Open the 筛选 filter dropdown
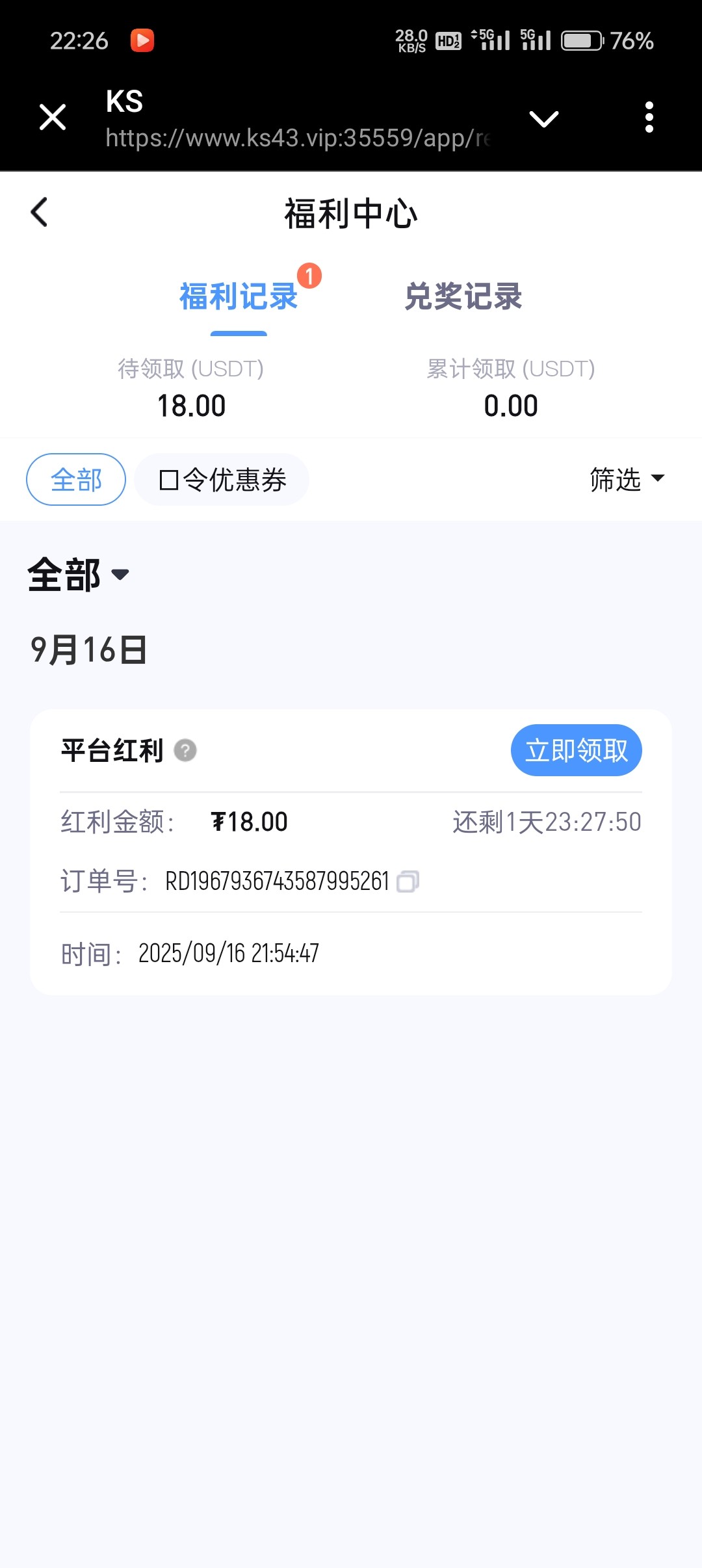The height and width of the screenshot is (1568, 702). coord(626,480)
